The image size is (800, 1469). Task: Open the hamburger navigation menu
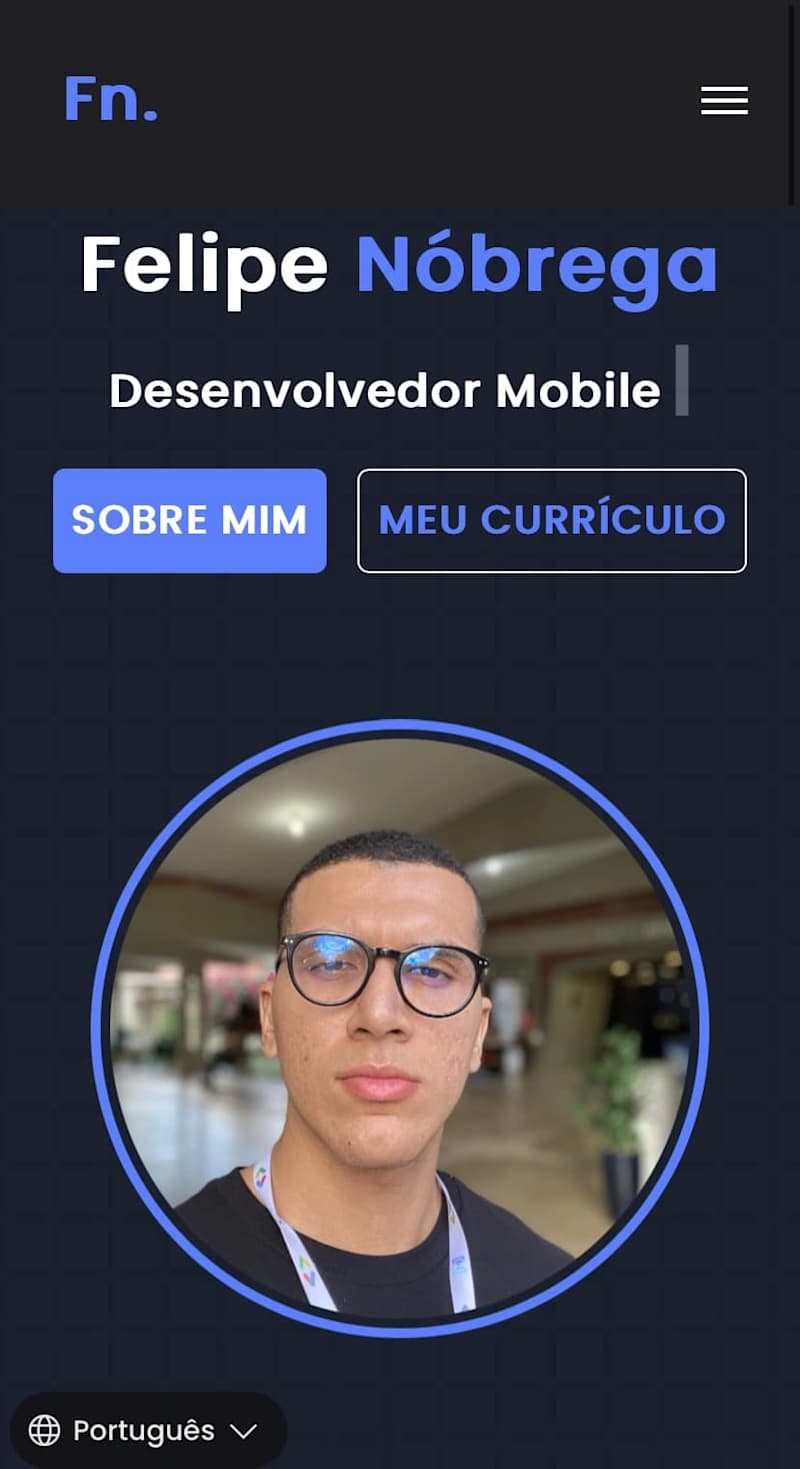coord(724,101)
